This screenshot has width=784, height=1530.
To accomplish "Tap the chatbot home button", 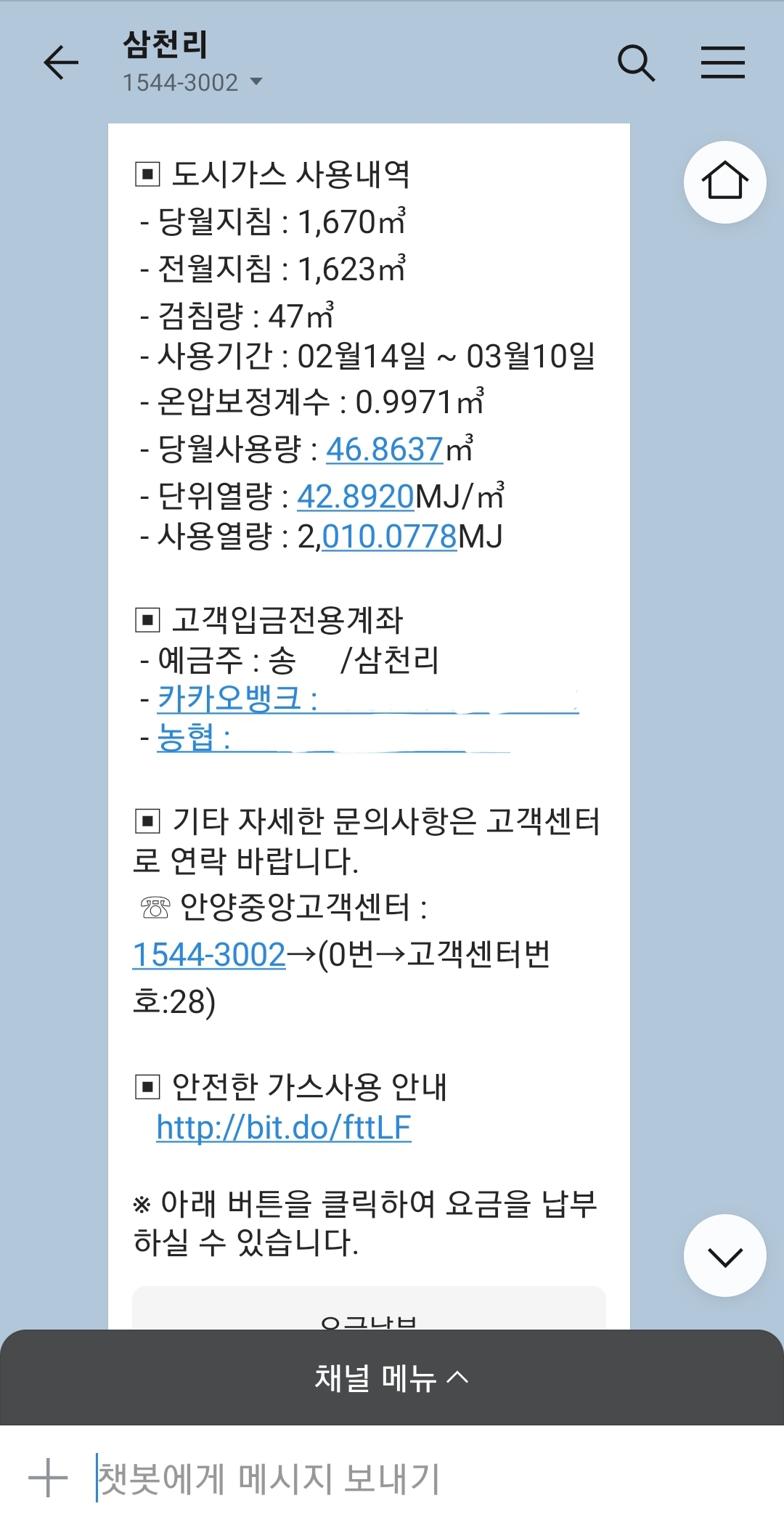I will [724, 182].
